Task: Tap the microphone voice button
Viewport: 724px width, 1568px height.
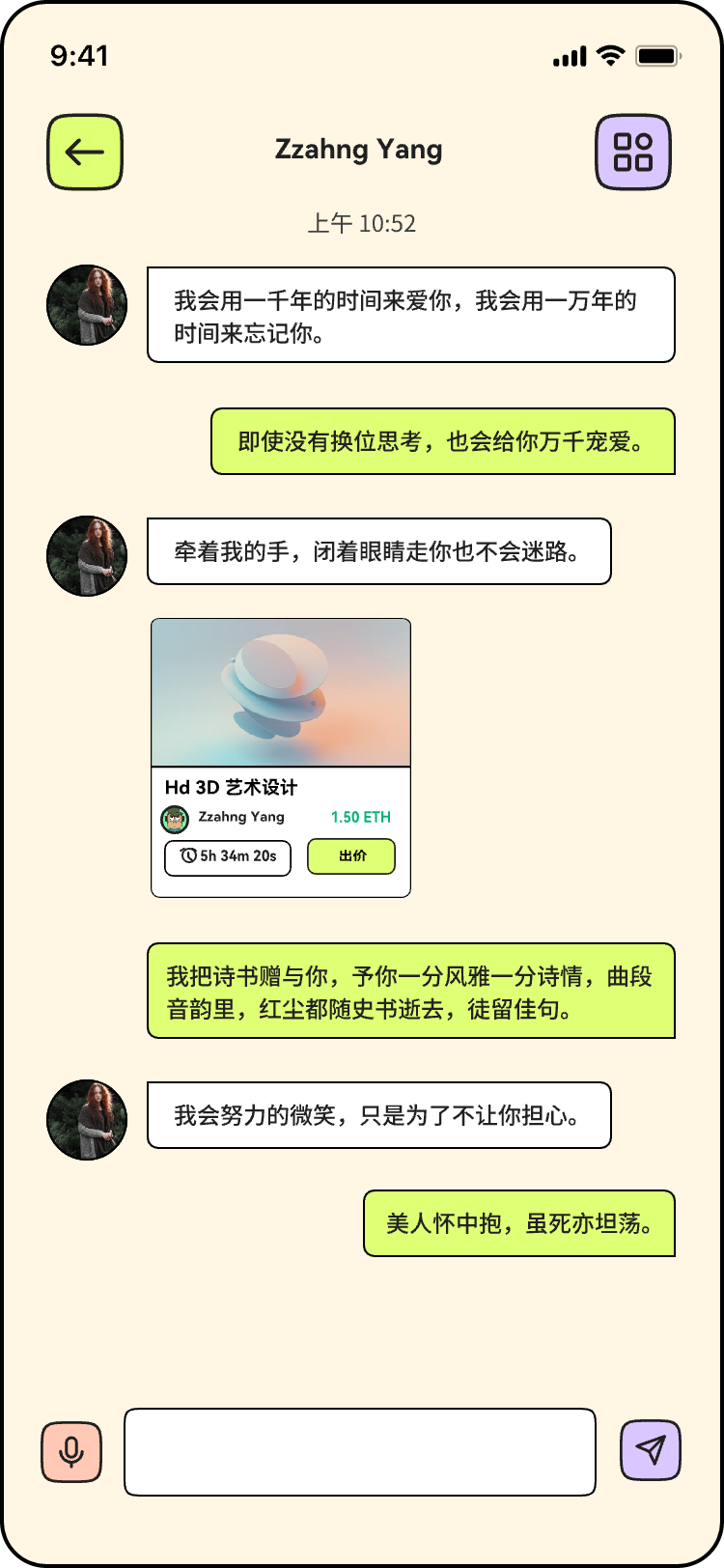Action: click(71, 1451)
